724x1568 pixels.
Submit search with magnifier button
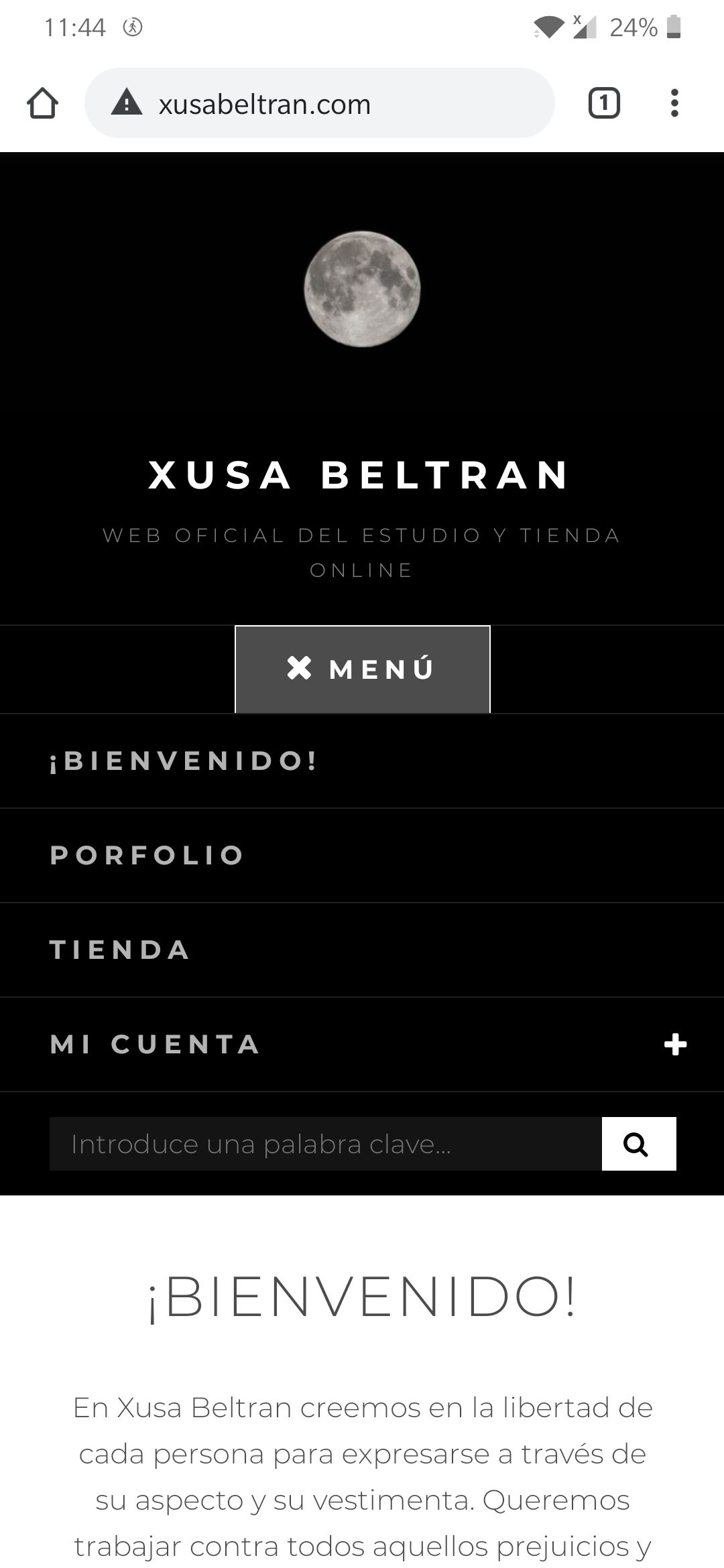pyautogui.click(x=638, y=1144)
